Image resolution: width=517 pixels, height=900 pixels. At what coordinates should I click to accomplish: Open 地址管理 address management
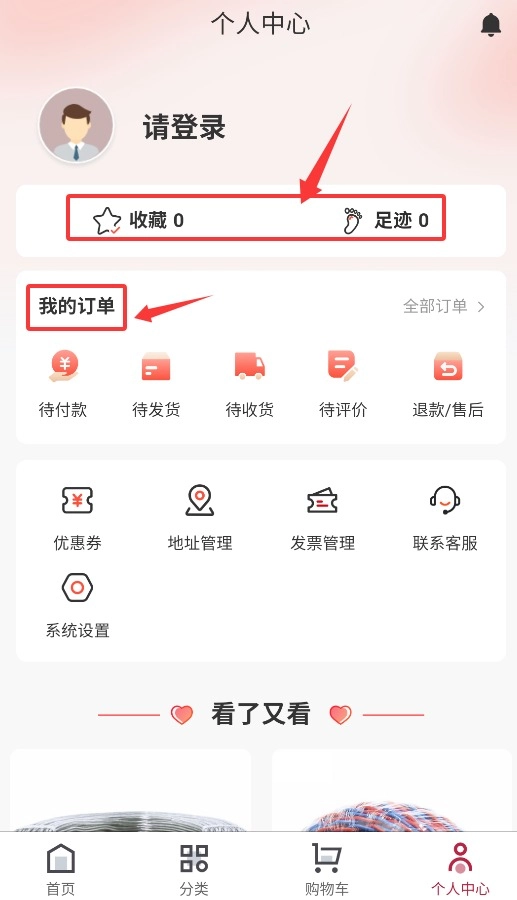[x=200, y=518]
